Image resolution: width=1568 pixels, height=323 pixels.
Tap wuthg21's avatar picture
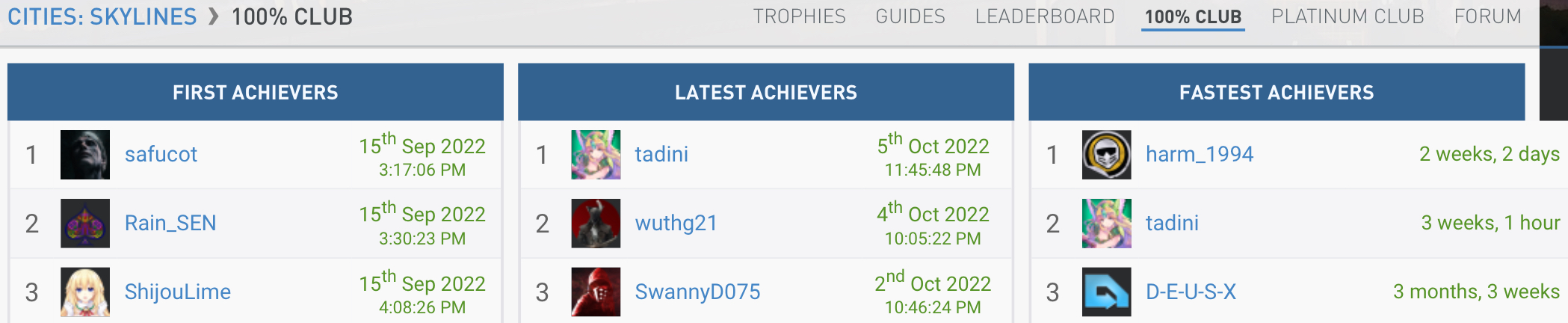pos(596,224)
